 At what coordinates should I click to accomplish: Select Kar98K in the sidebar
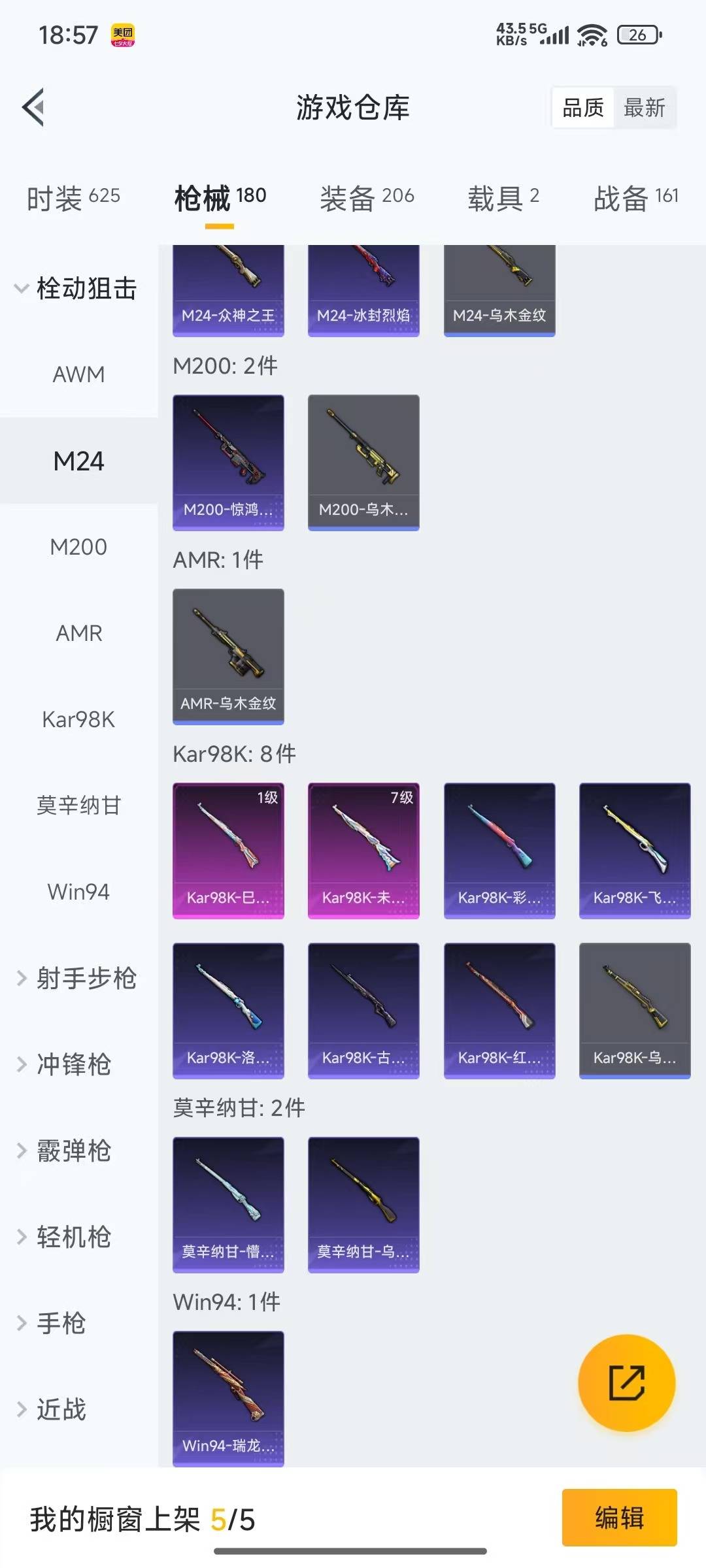78,719
